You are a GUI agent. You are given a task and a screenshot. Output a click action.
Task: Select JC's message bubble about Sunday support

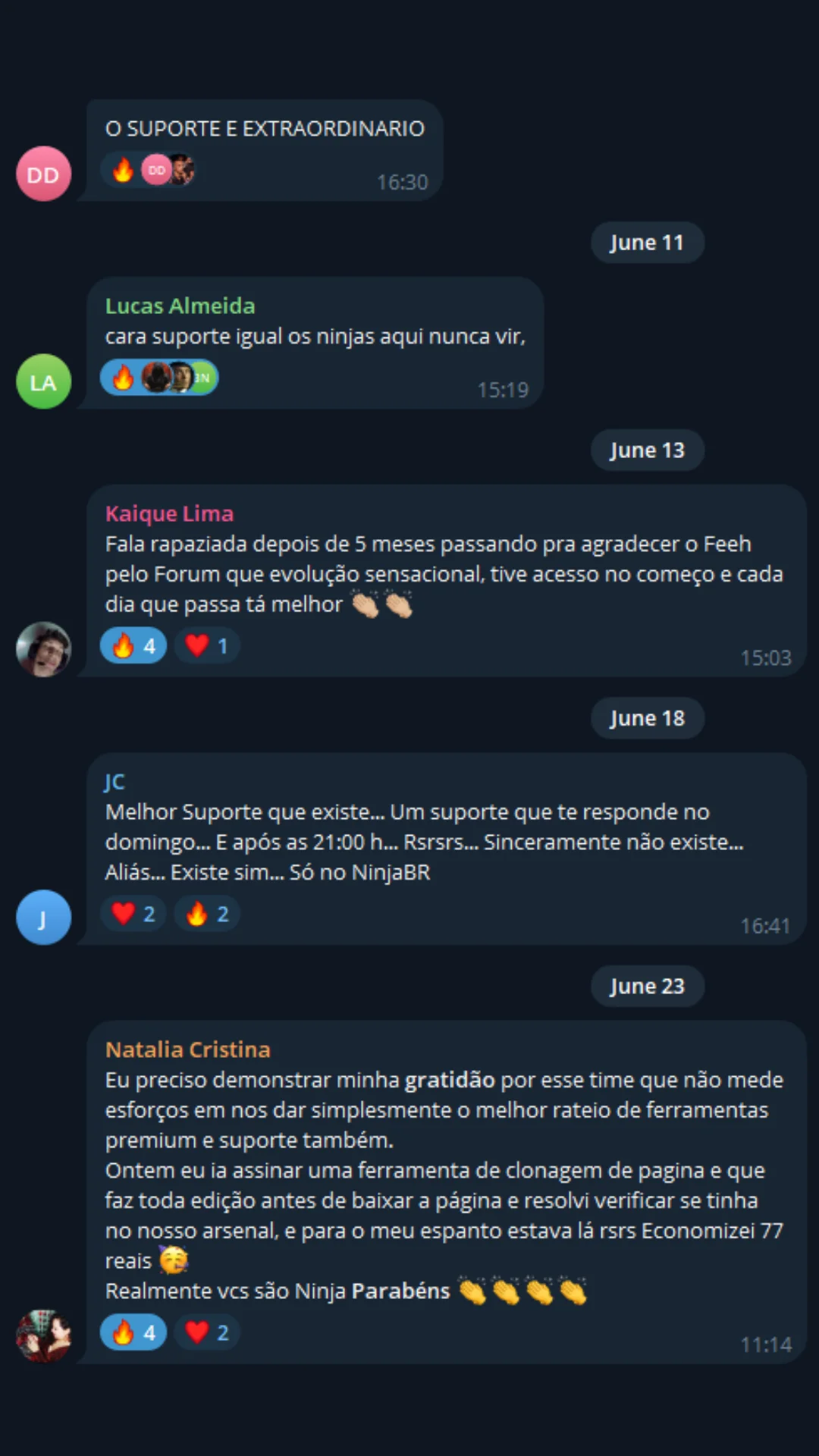(x=425, y=842)
